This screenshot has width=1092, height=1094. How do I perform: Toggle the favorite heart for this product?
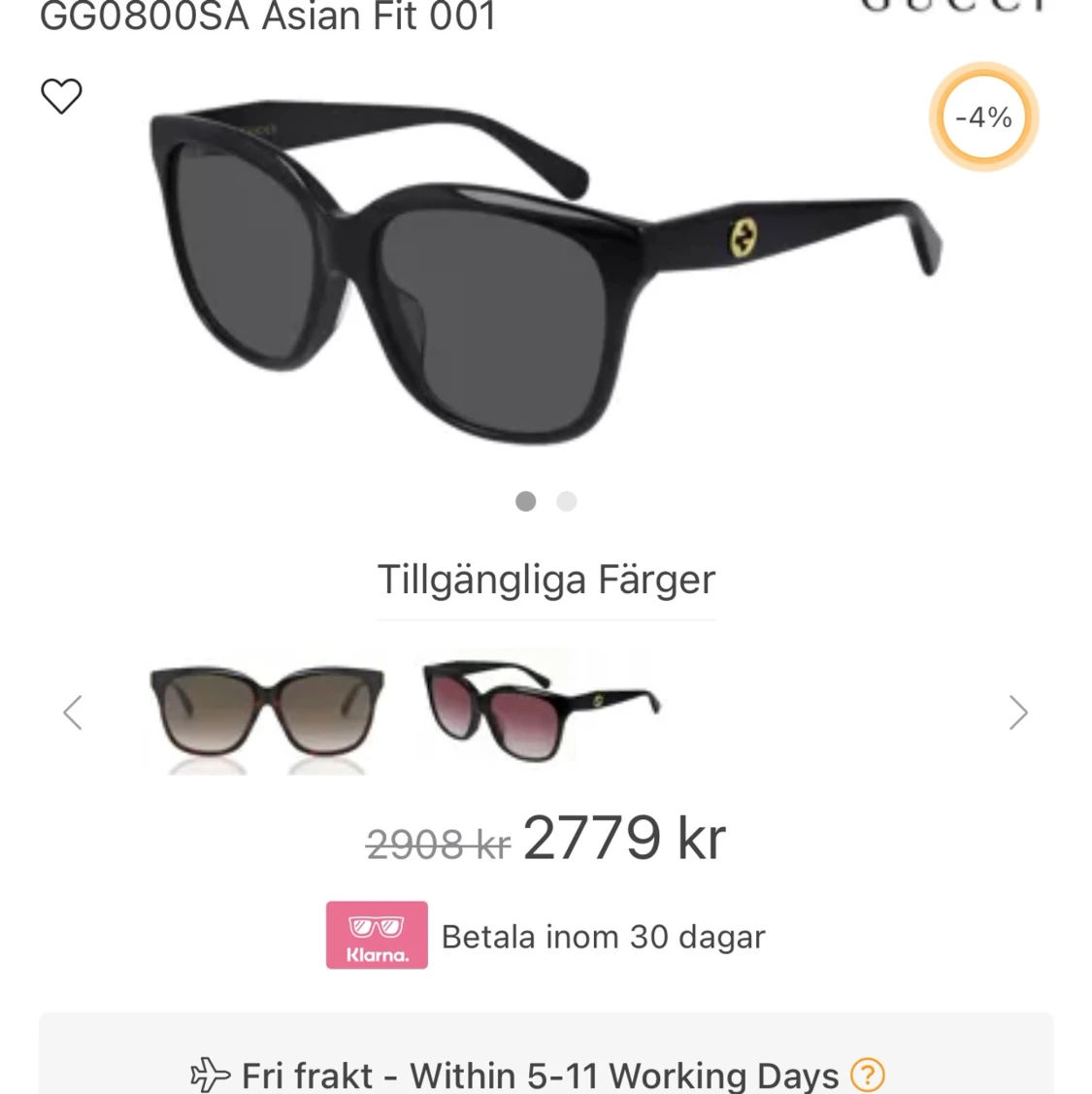pos(61,96)
